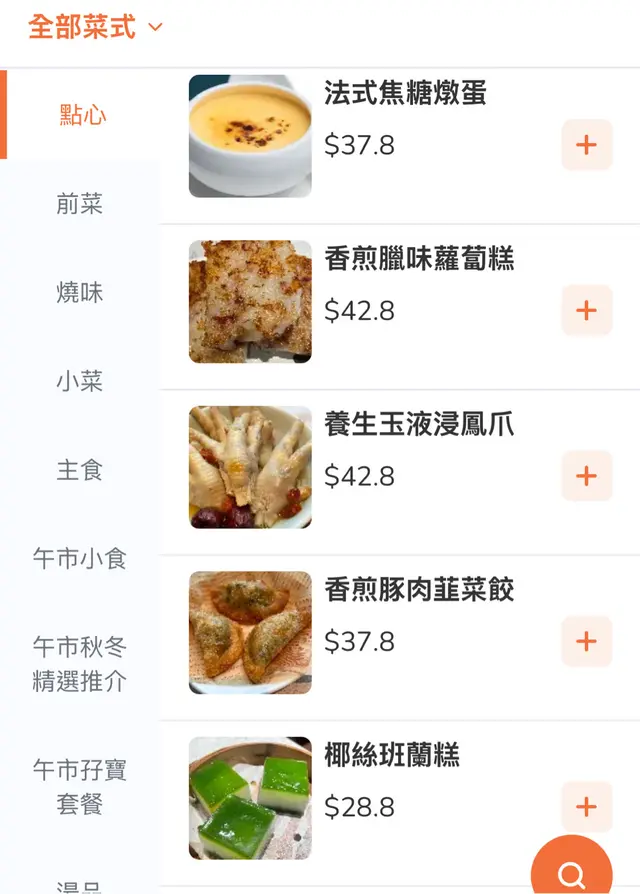640x894 pixels.
Task: Add 香煎臘味蘿蔔糕 to the order
Action: pos(586,311)
